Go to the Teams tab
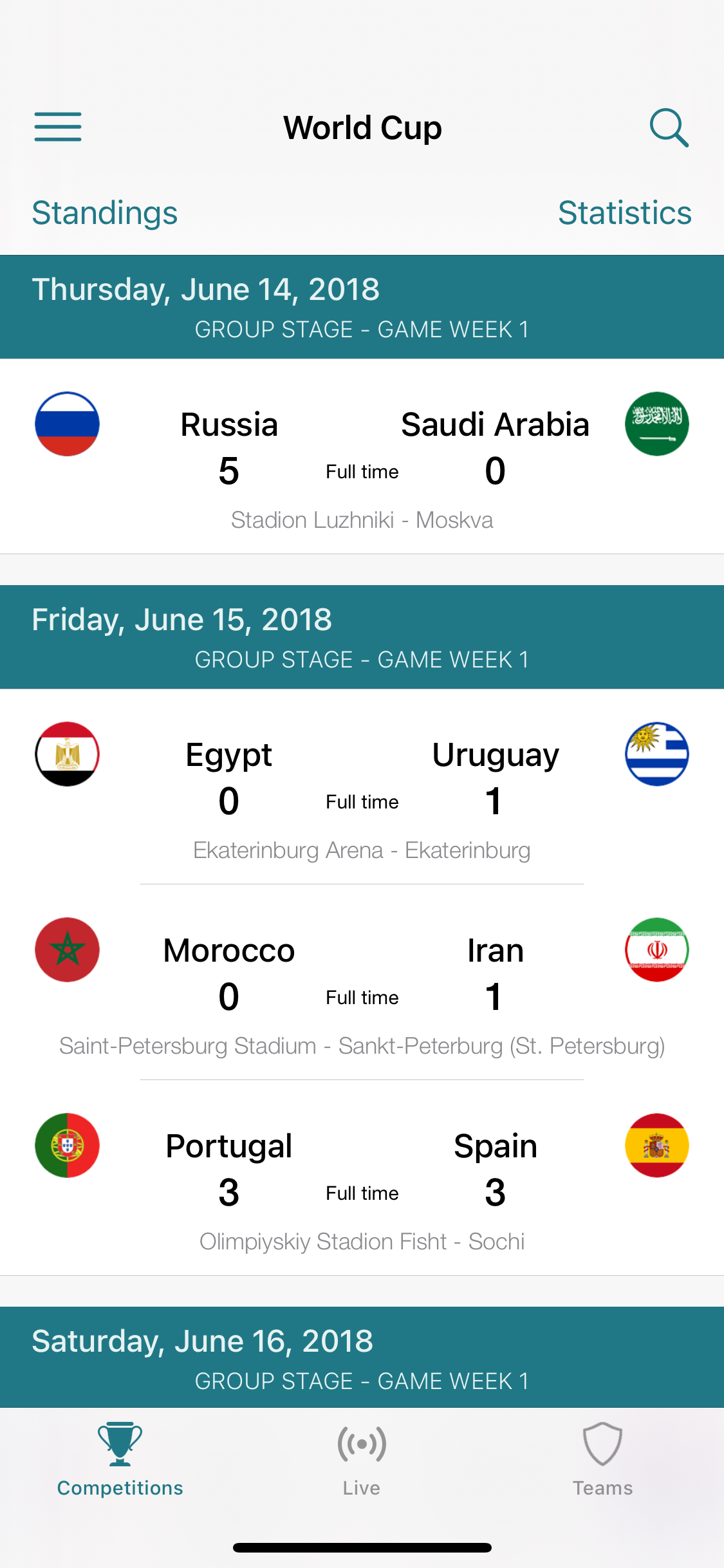Screen dimensions: 724x1568 click(603, 1460)
